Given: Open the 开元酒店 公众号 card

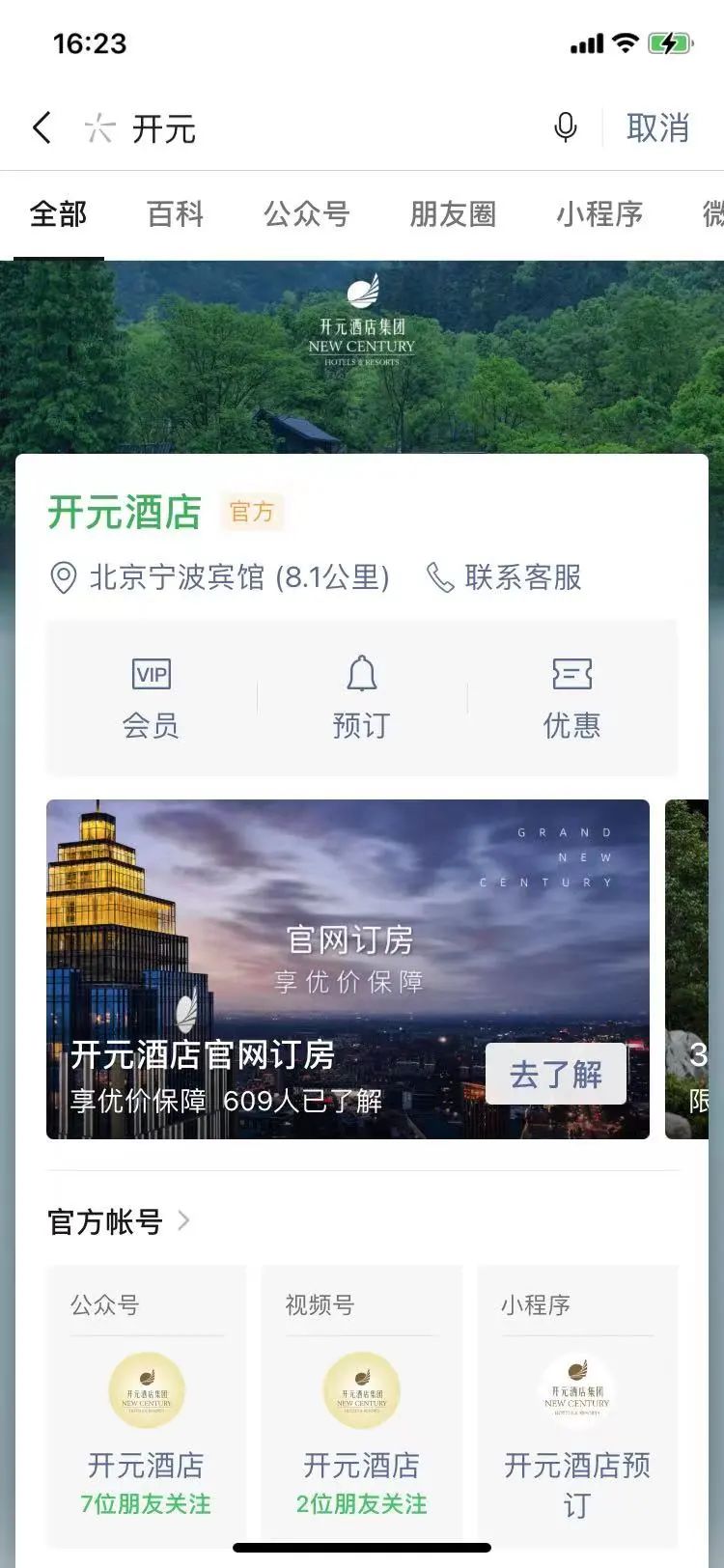Looking at the screenshot, I should [x=146, y=1410].
